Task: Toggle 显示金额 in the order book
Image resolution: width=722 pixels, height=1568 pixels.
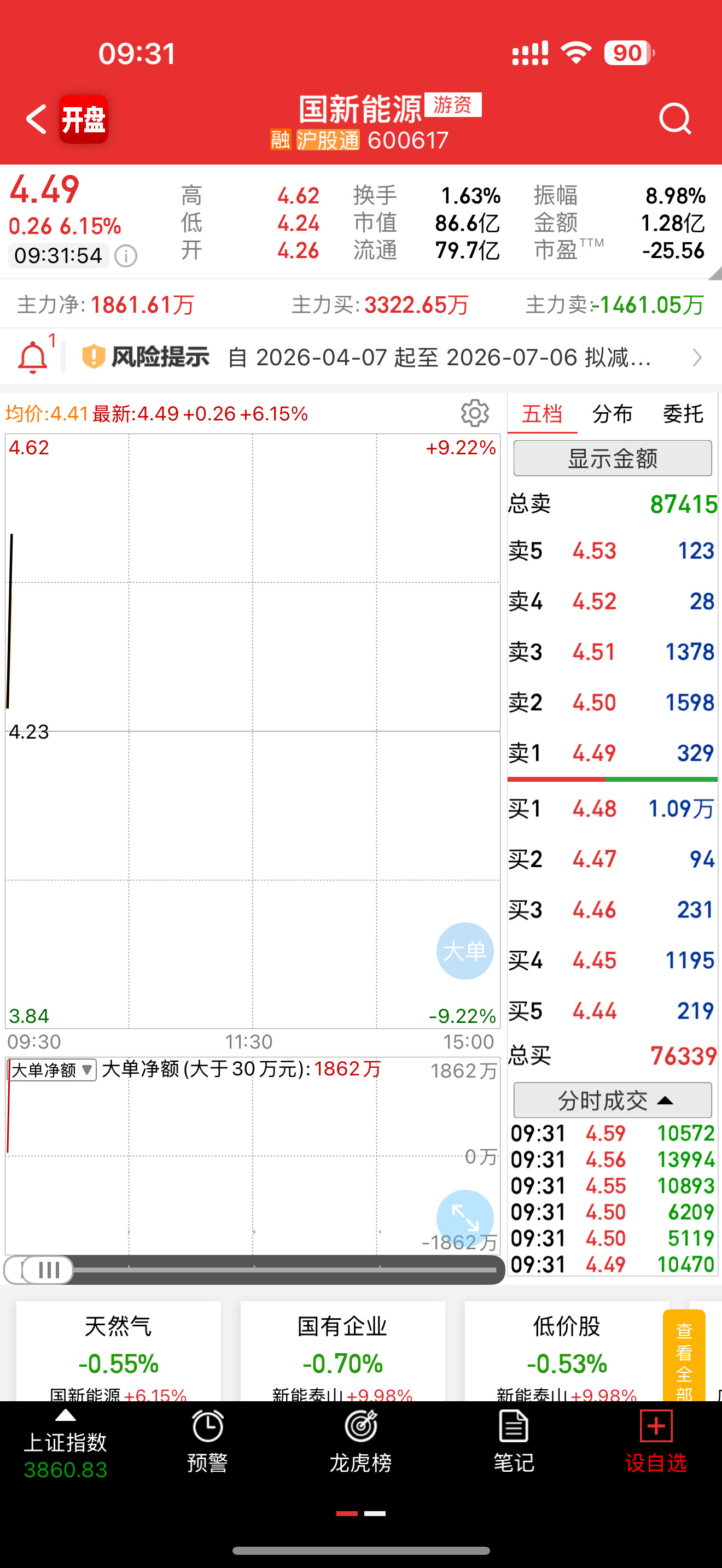Action: 612,458
